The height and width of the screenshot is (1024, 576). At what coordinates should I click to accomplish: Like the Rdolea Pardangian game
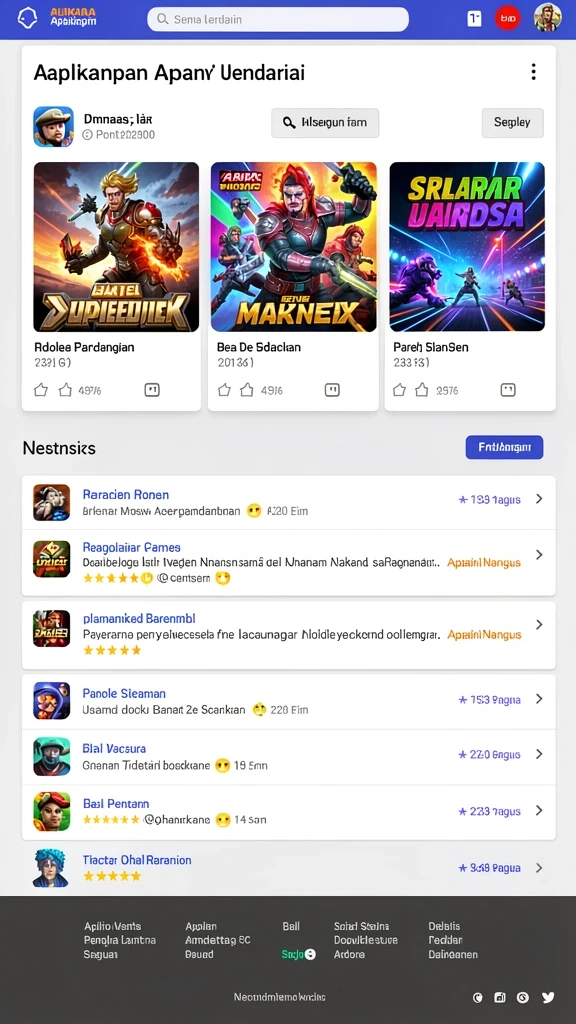[x=41, y=391]
